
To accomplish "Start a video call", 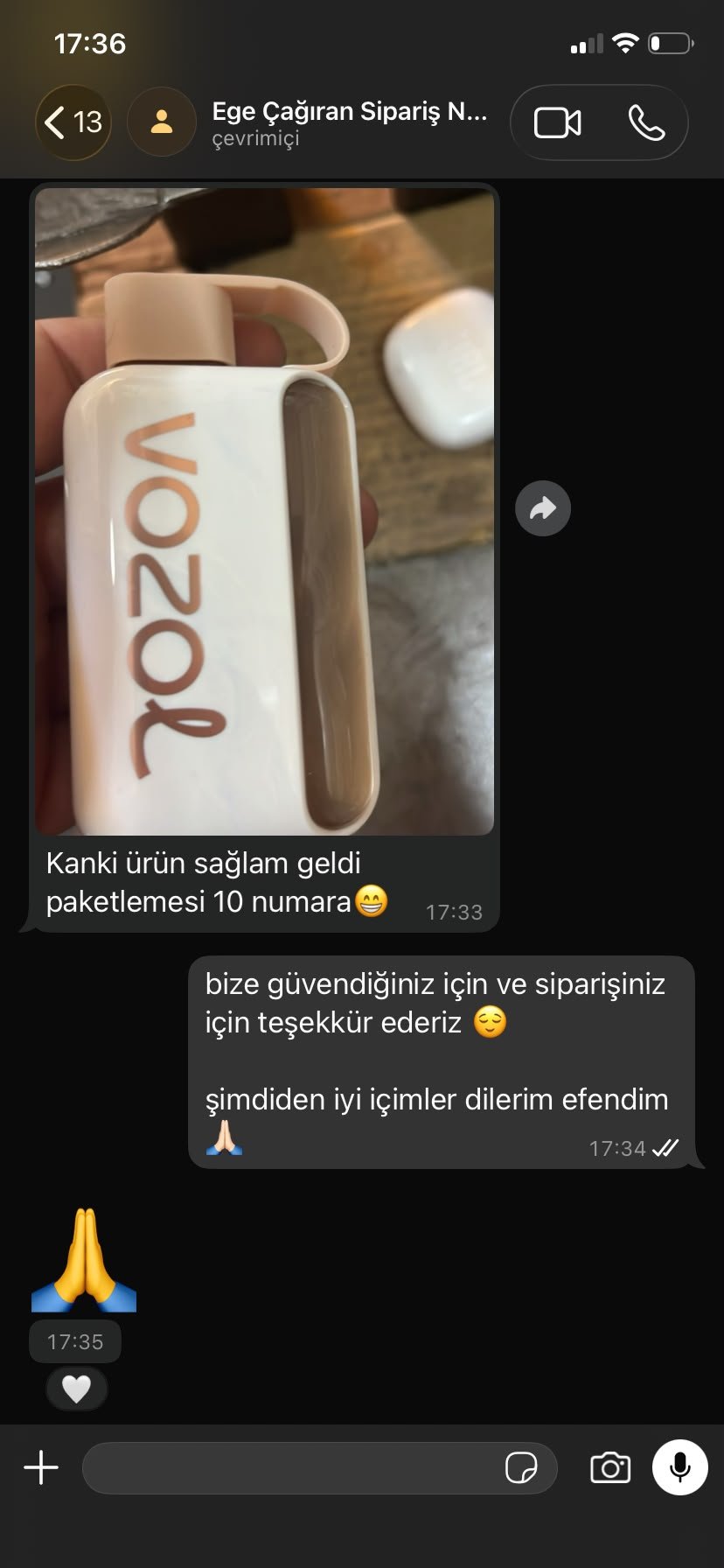I will [x=557, y=122].
